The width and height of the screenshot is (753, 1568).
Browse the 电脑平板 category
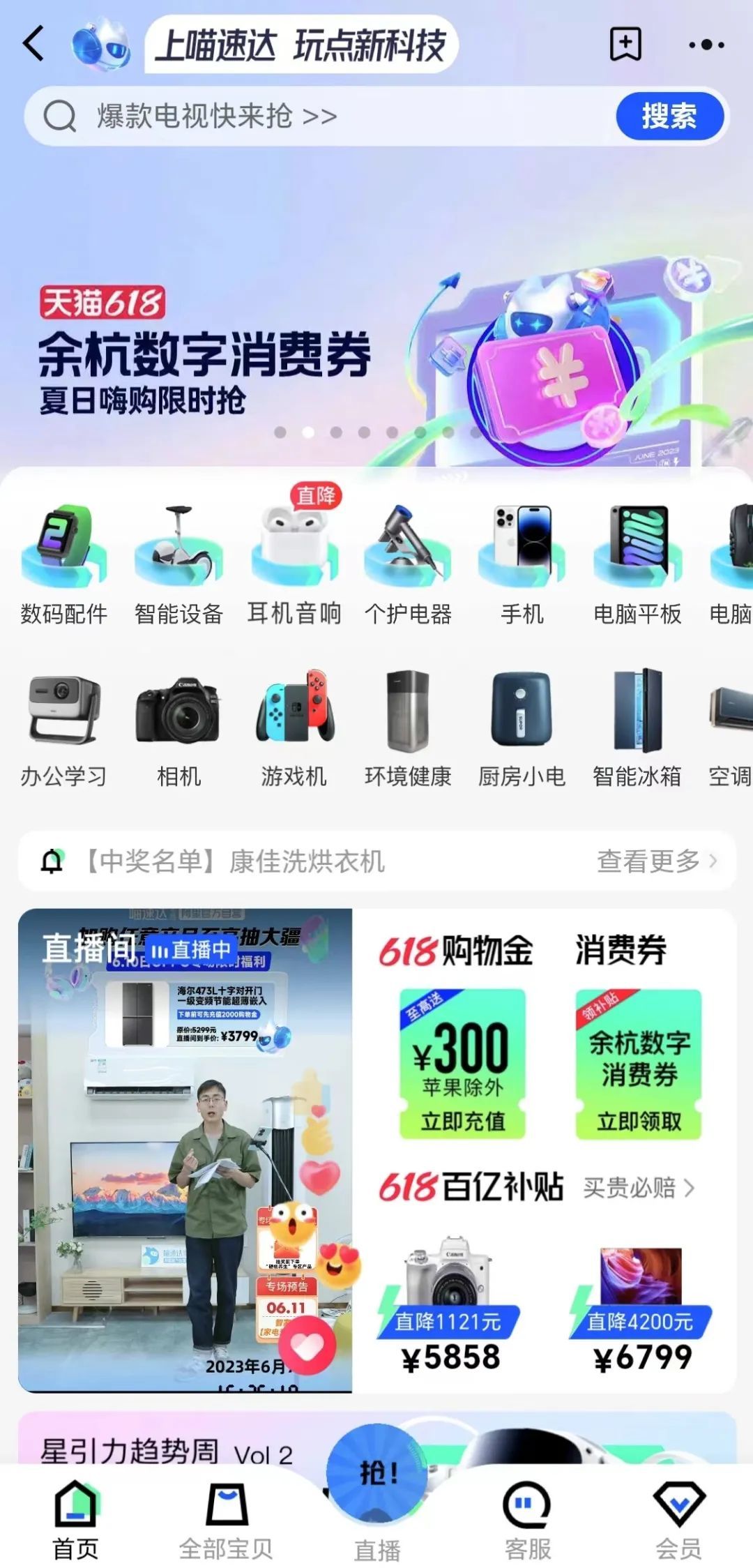tap(637, 565)
